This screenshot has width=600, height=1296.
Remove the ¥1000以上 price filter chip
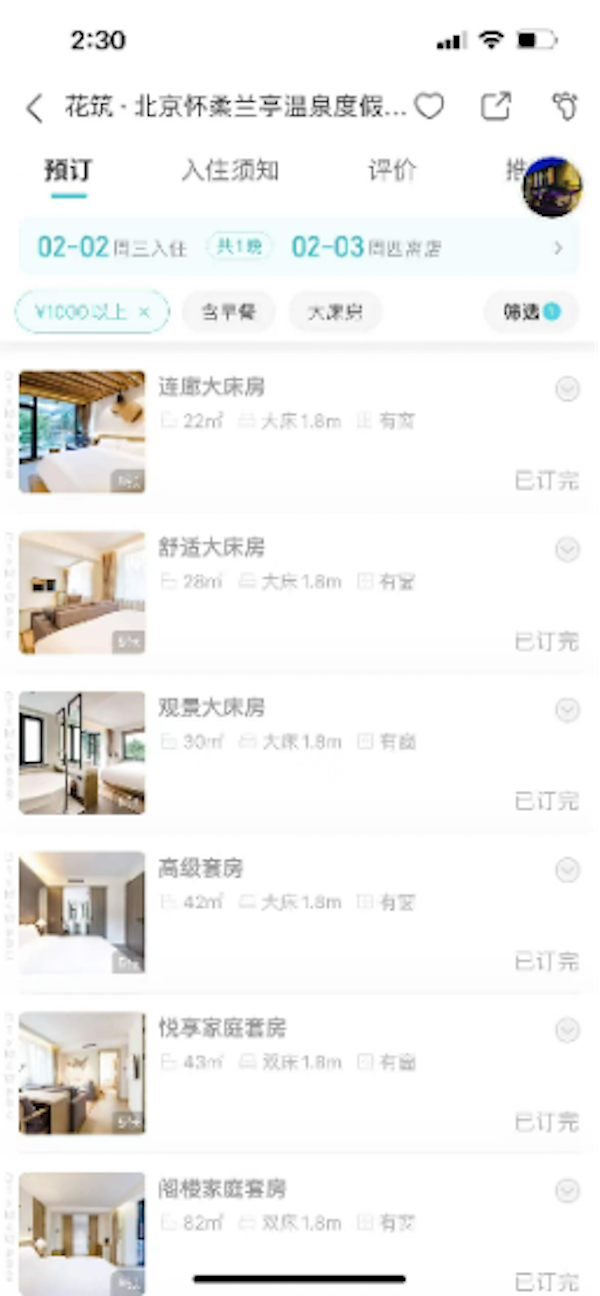[144, 312]
